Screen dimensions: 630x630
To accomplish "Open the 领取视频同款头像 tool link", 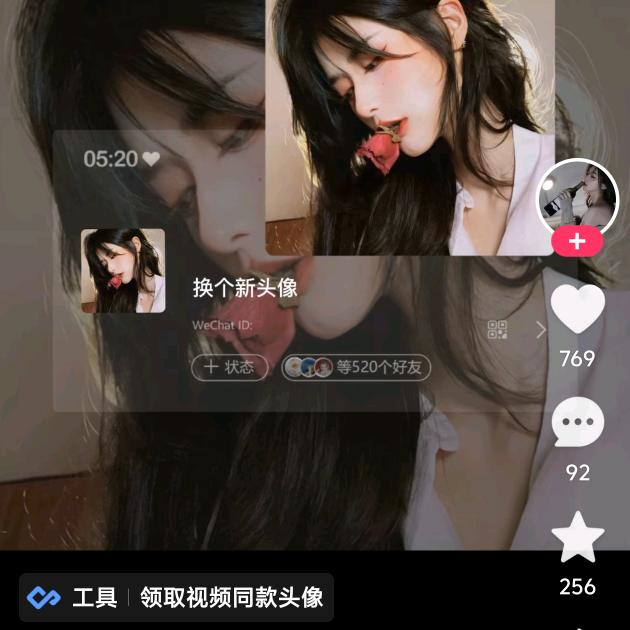I will click(230, 598).
